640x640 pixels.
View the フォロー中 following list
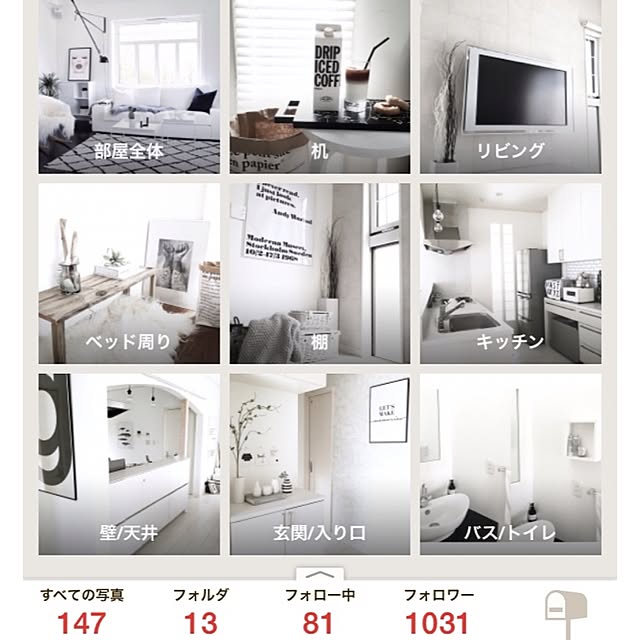318,611
